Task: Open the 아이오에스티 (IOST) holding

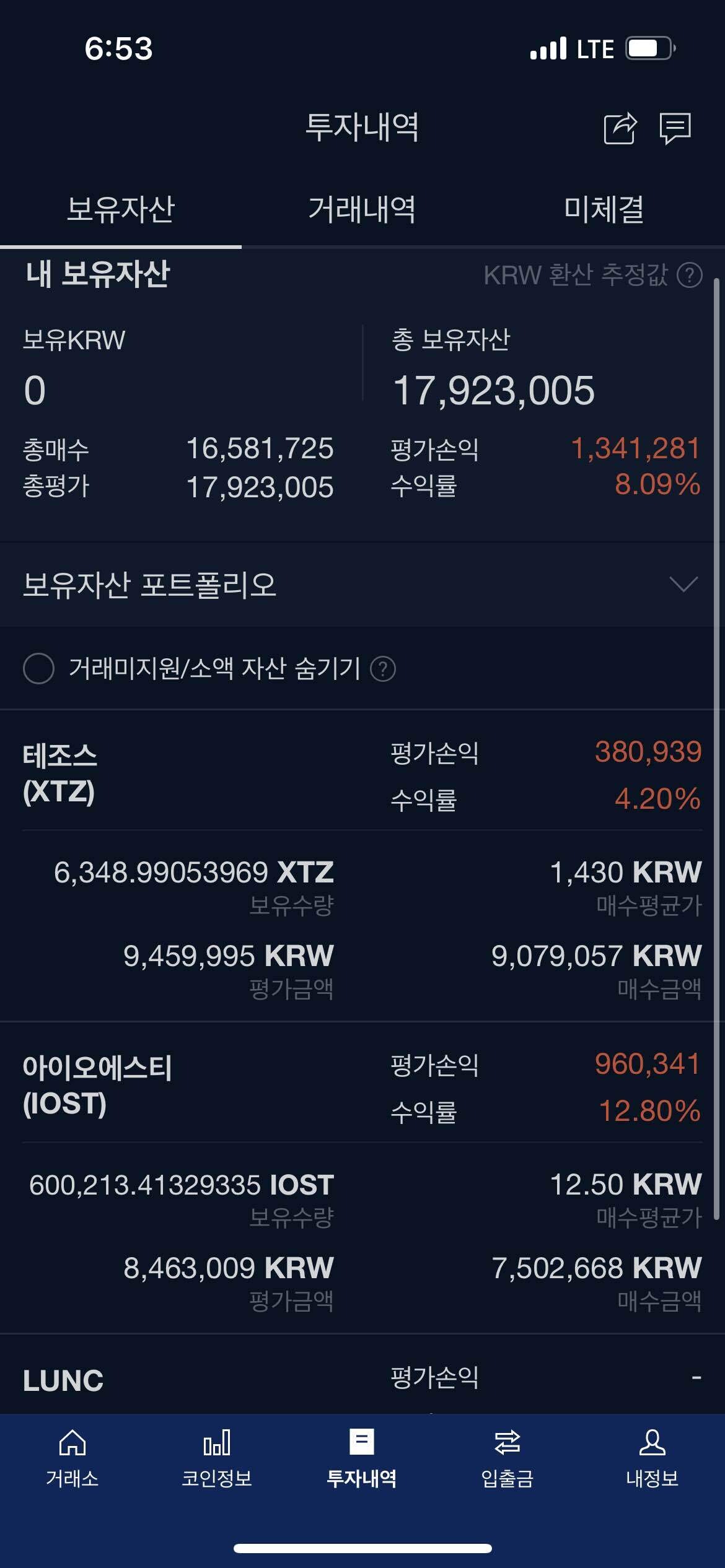Action: click(x=97, y=1085)
